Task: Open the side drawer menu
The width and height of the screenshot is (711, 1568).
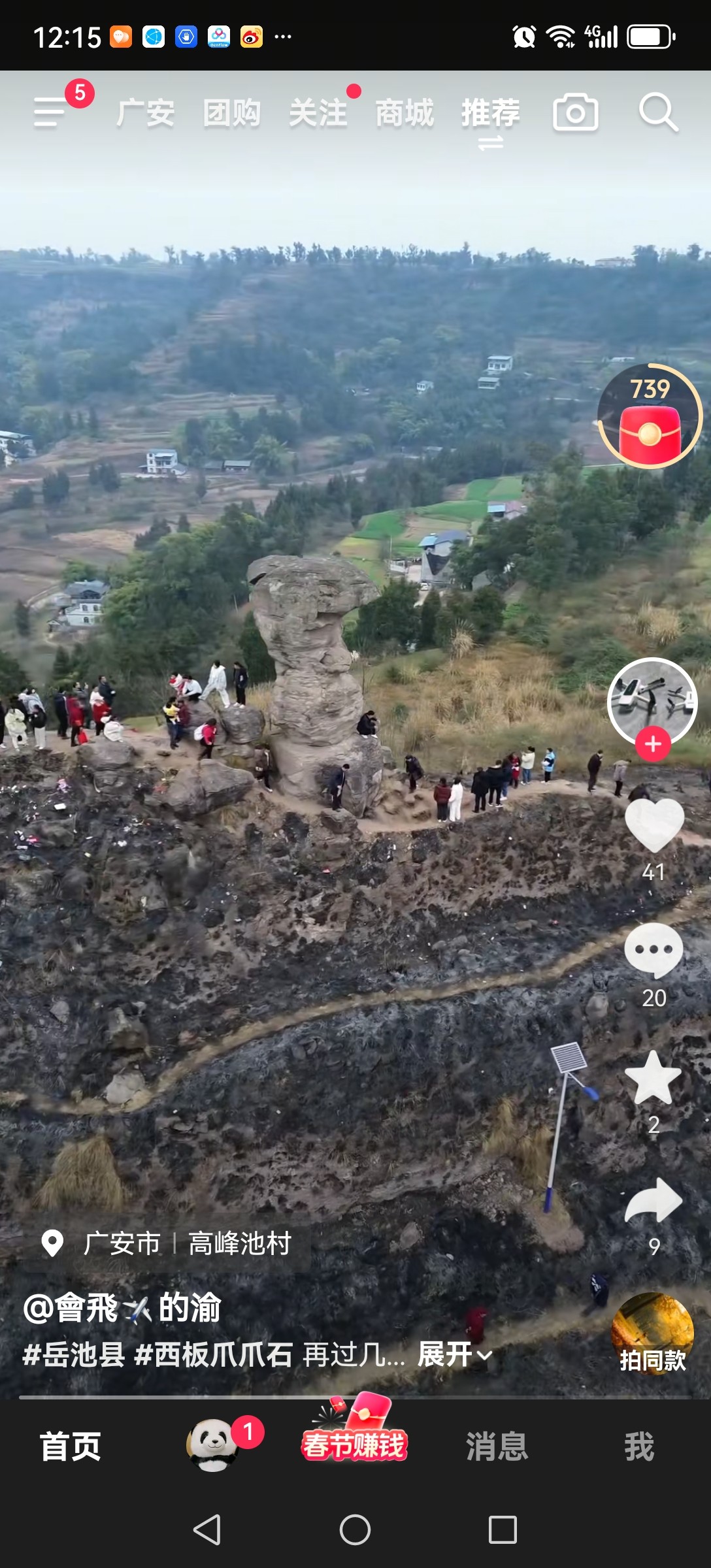Action: click(51, 112)
